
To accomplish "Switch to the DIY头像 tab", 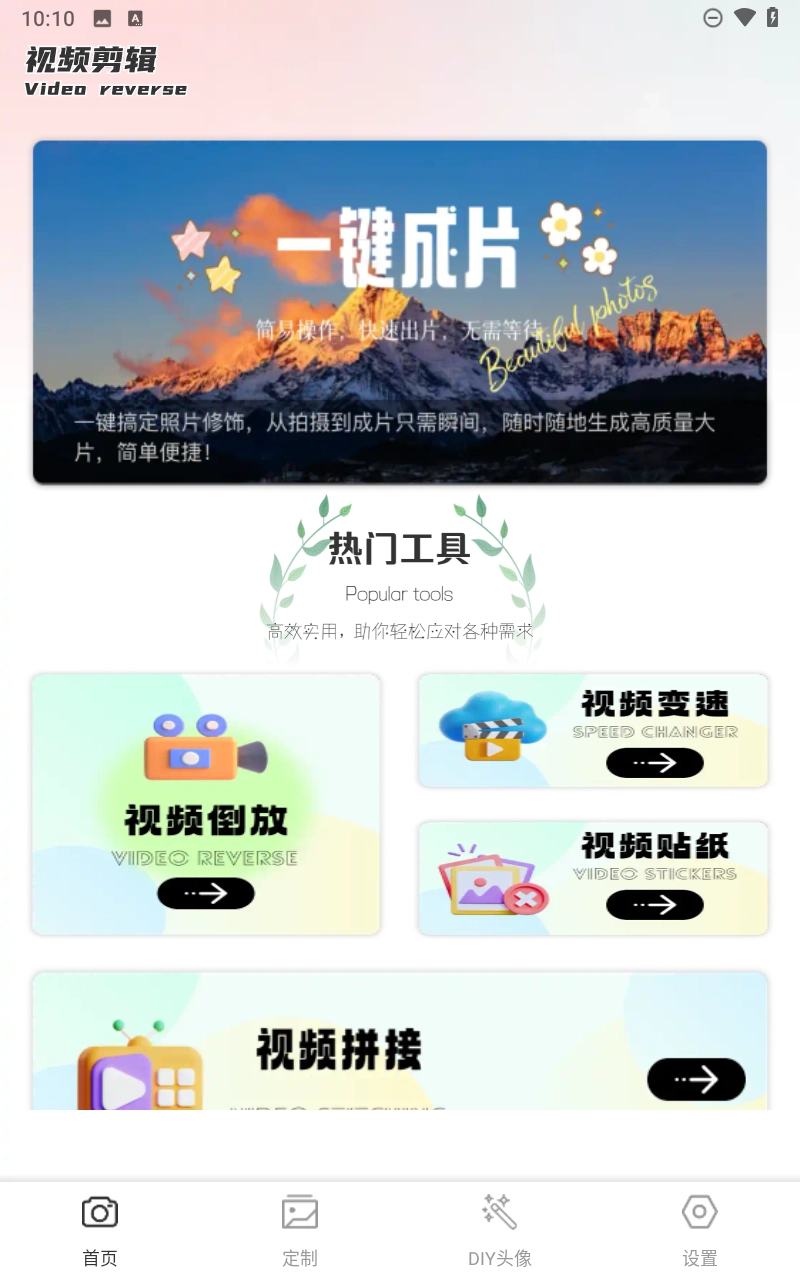I will 500,1228.
